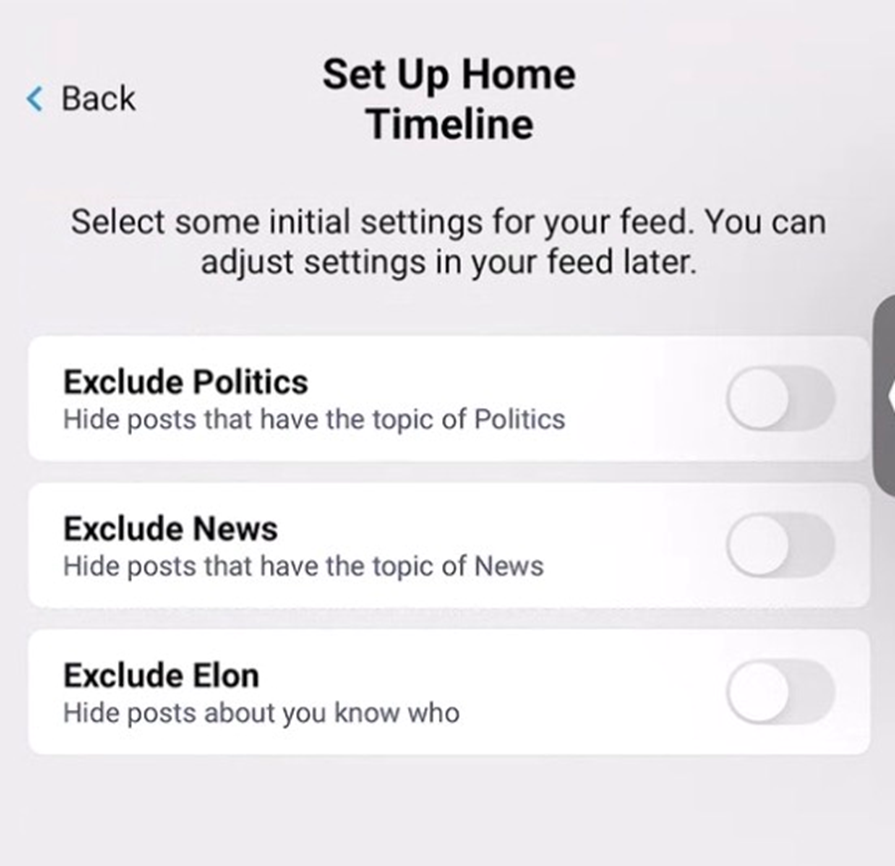Toggle the Exclude Elon switch on
Screen dimensions: 895x866
(780, 692)
